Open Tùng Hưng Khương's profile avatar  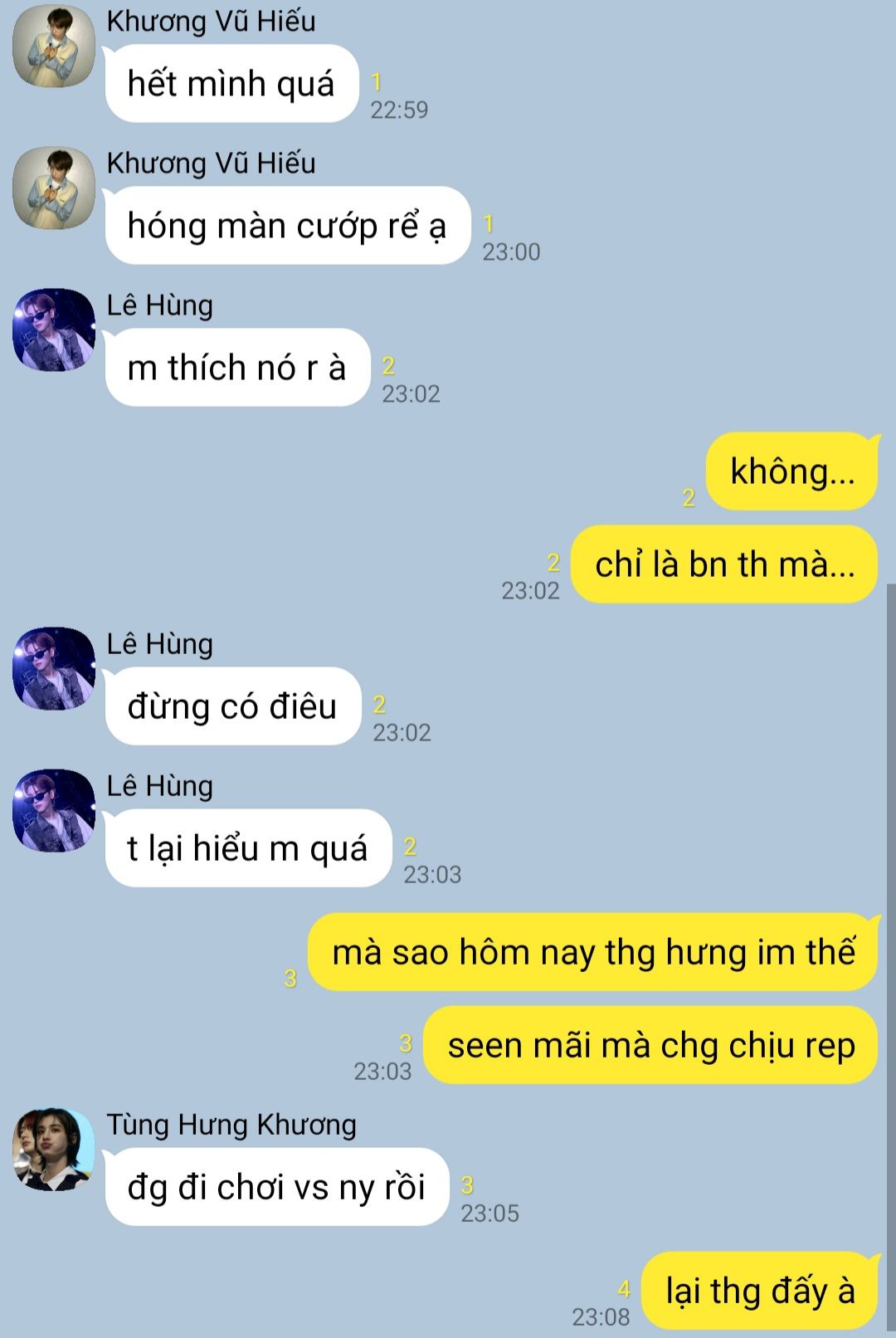54,1150
